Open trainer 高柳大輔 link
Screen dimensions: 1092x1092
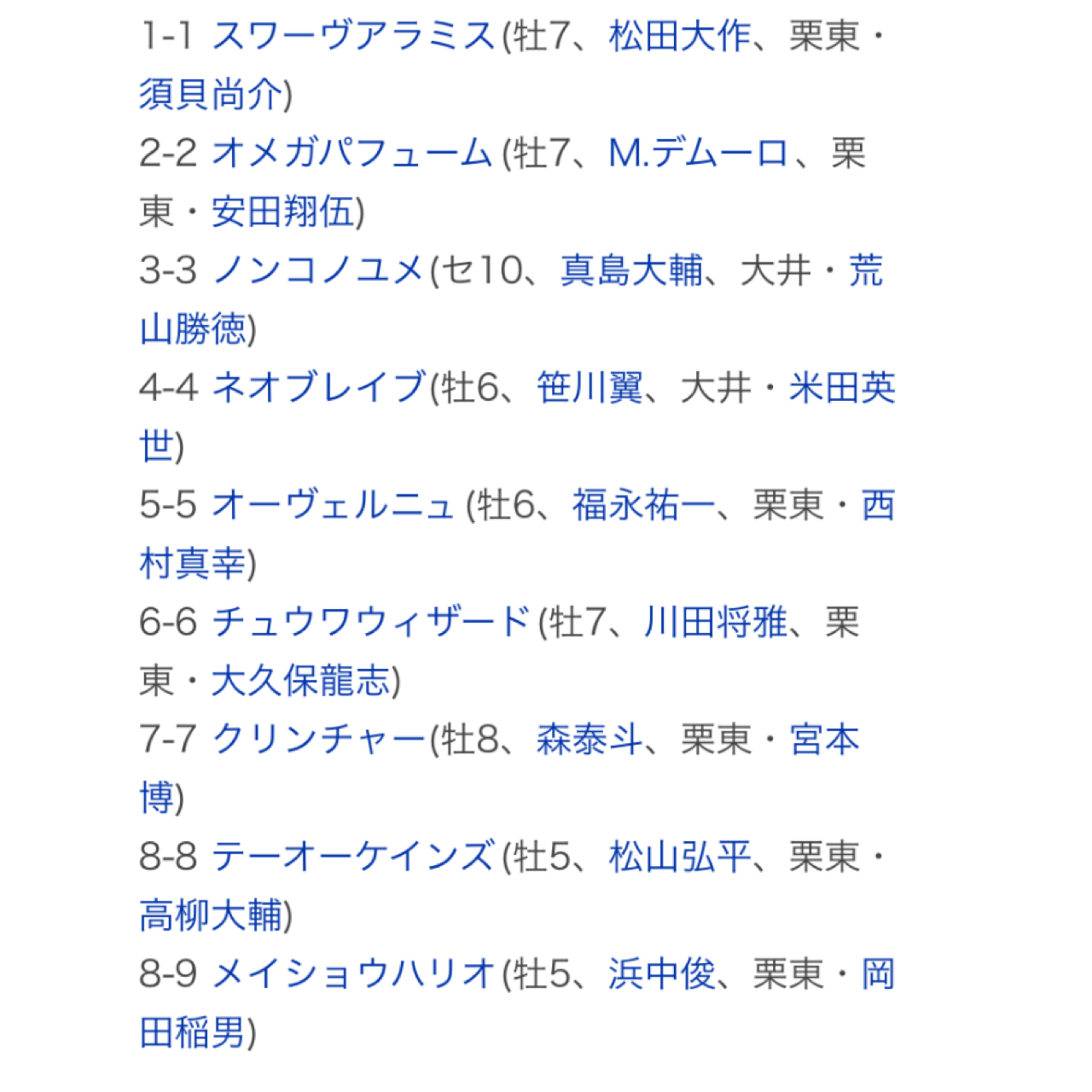[x=211, y=915]
